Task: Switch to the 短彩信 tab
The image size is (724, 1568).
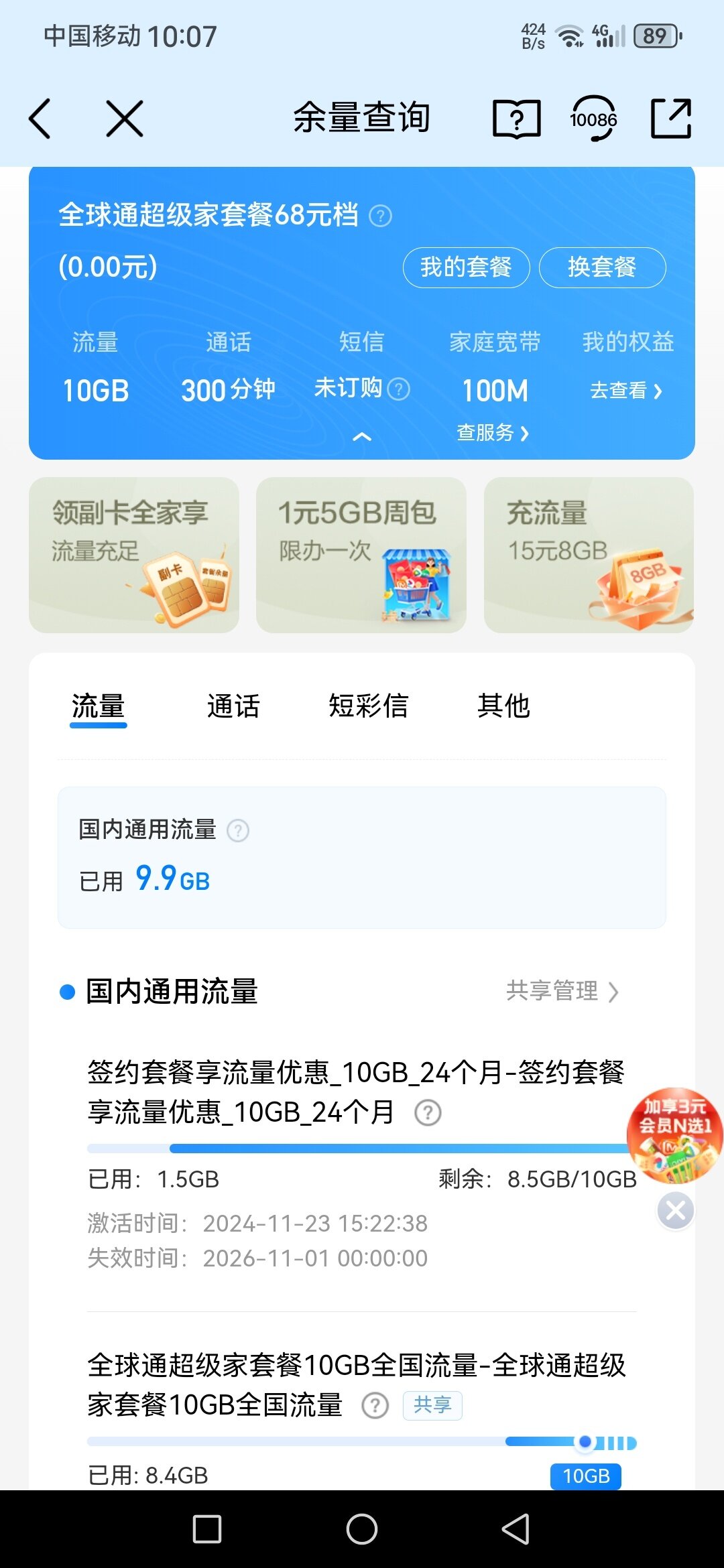Action: [368, 706]
